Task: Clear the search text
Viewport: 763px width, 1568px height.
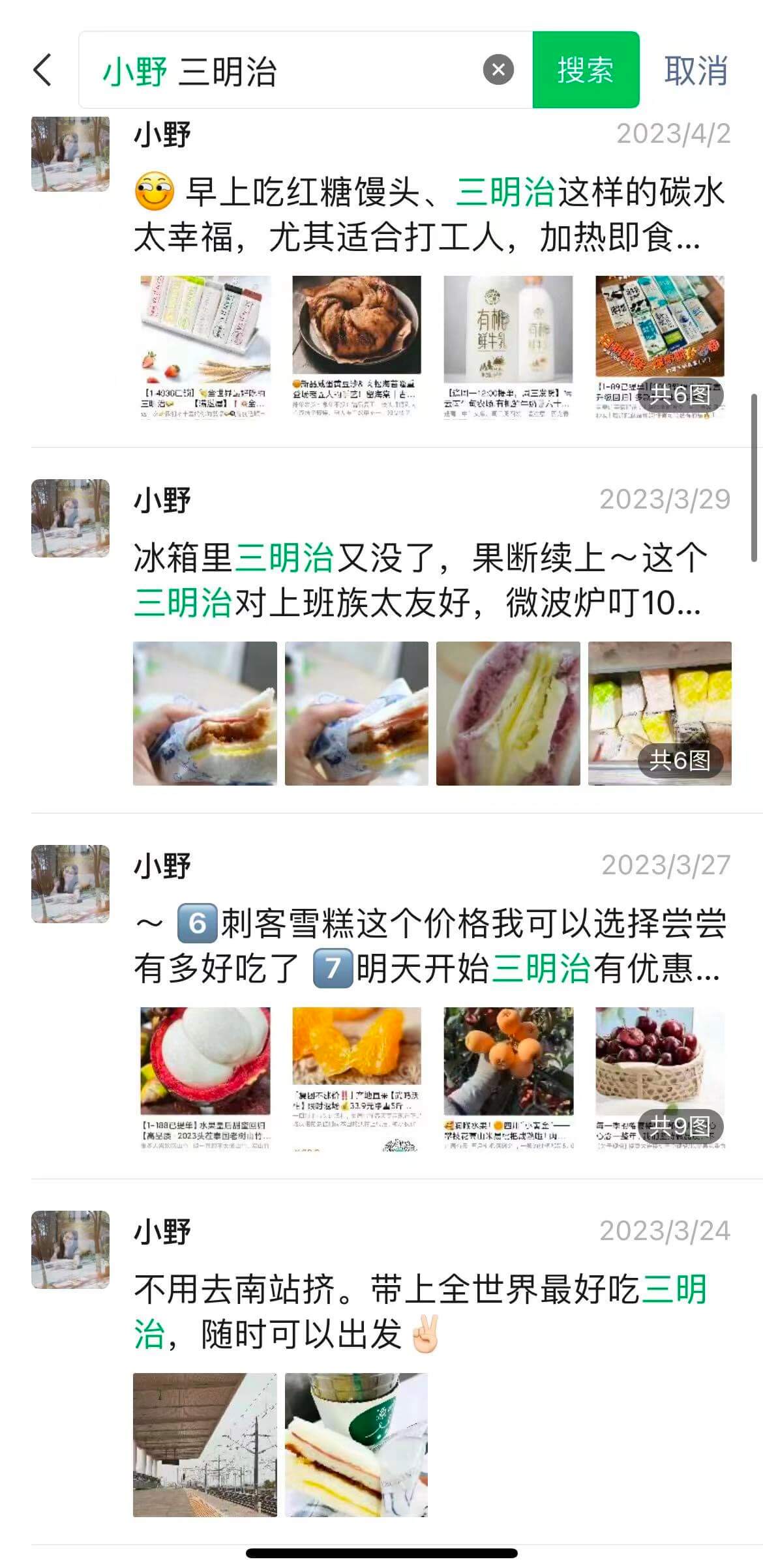Action: pyautogui.click(x=498, y=70)
